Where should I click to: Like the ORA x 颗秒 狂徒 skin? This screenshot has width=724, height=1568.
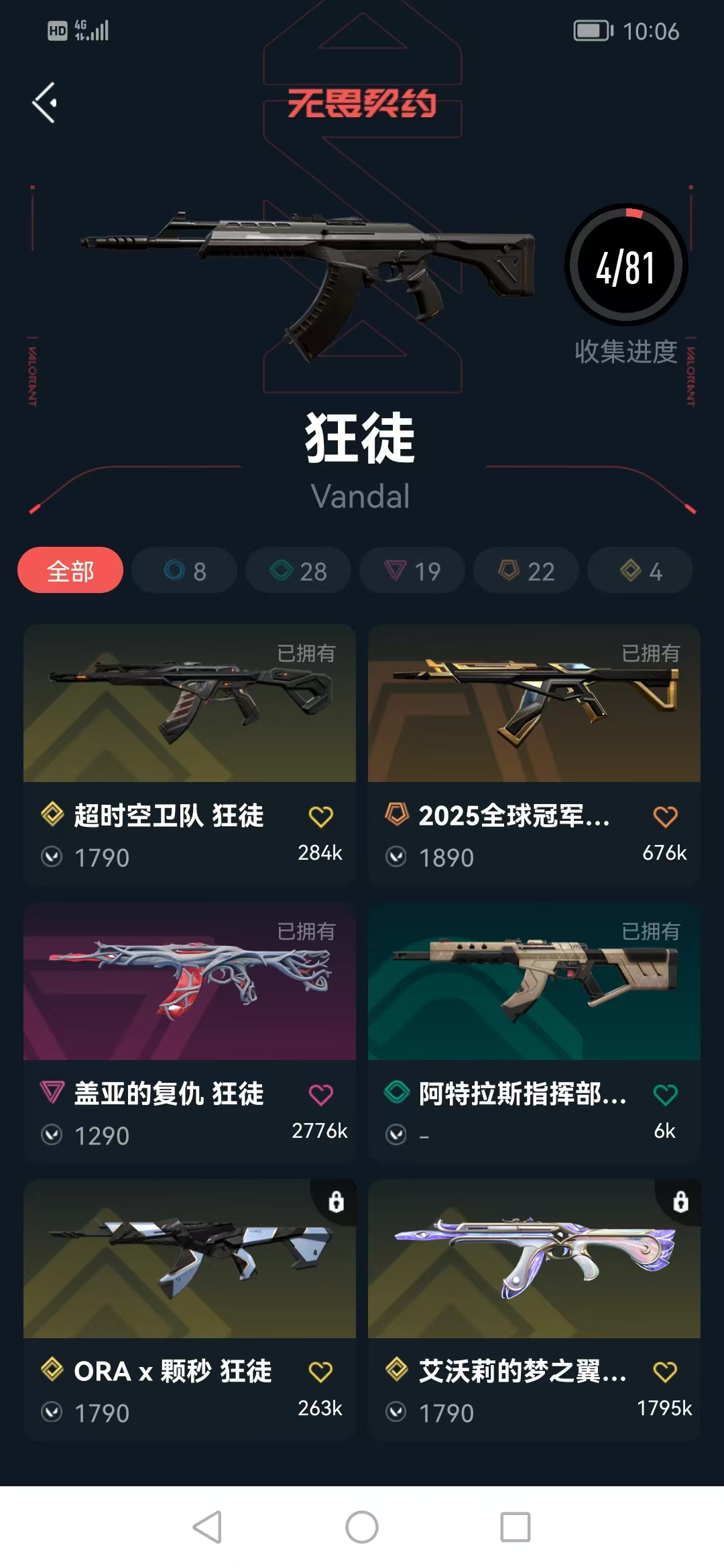pyautogui.click(x=320, y=1372)
